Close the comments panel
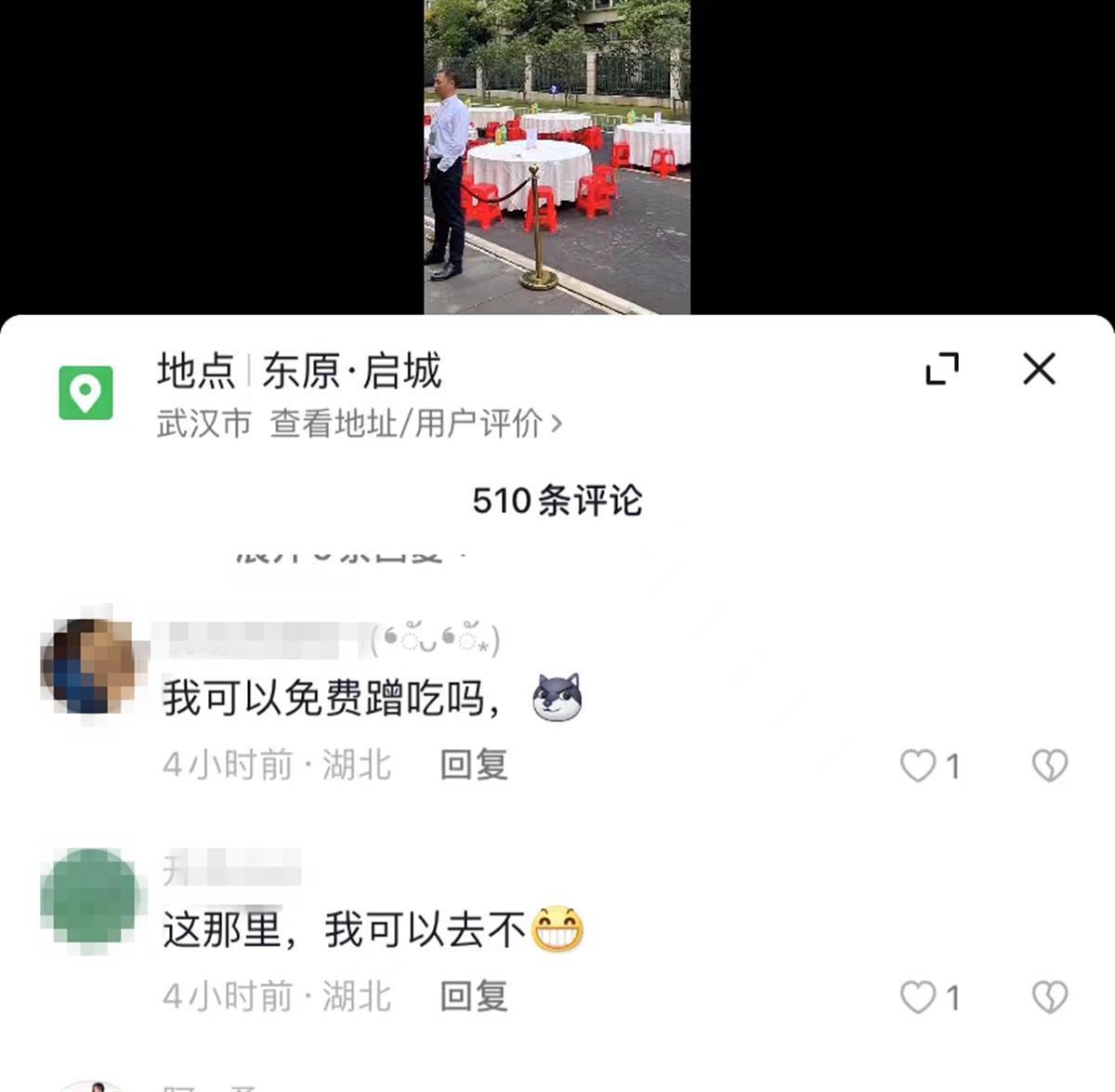This screenshot has width=1115, height=1092. tap(1039, 369)
